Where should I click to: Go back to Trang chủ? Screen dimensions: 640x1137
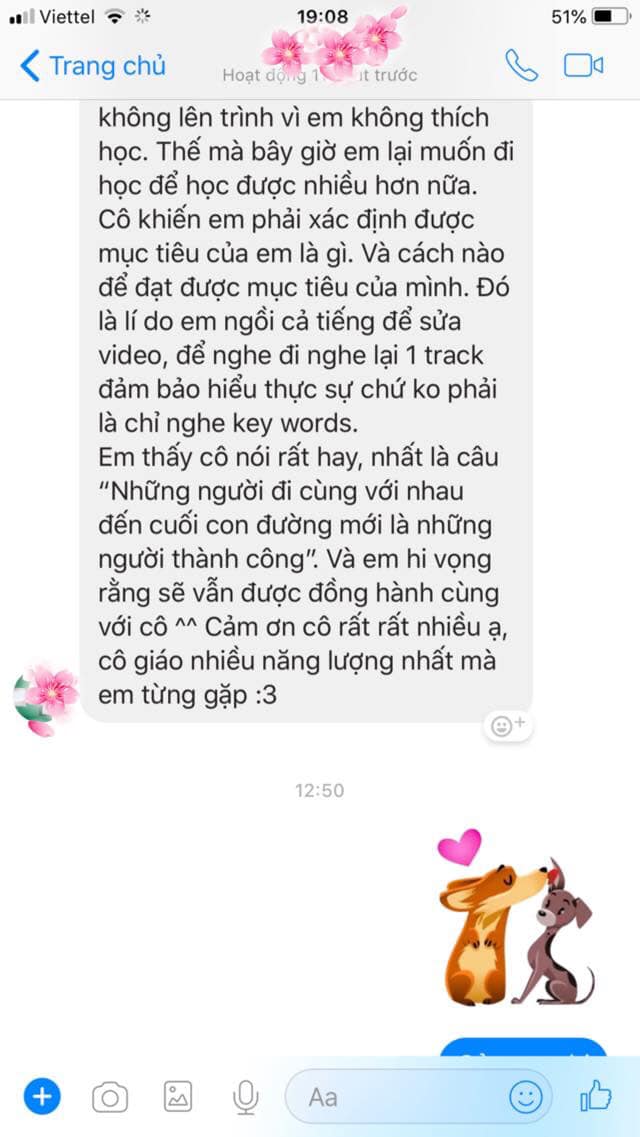(92, 67)
